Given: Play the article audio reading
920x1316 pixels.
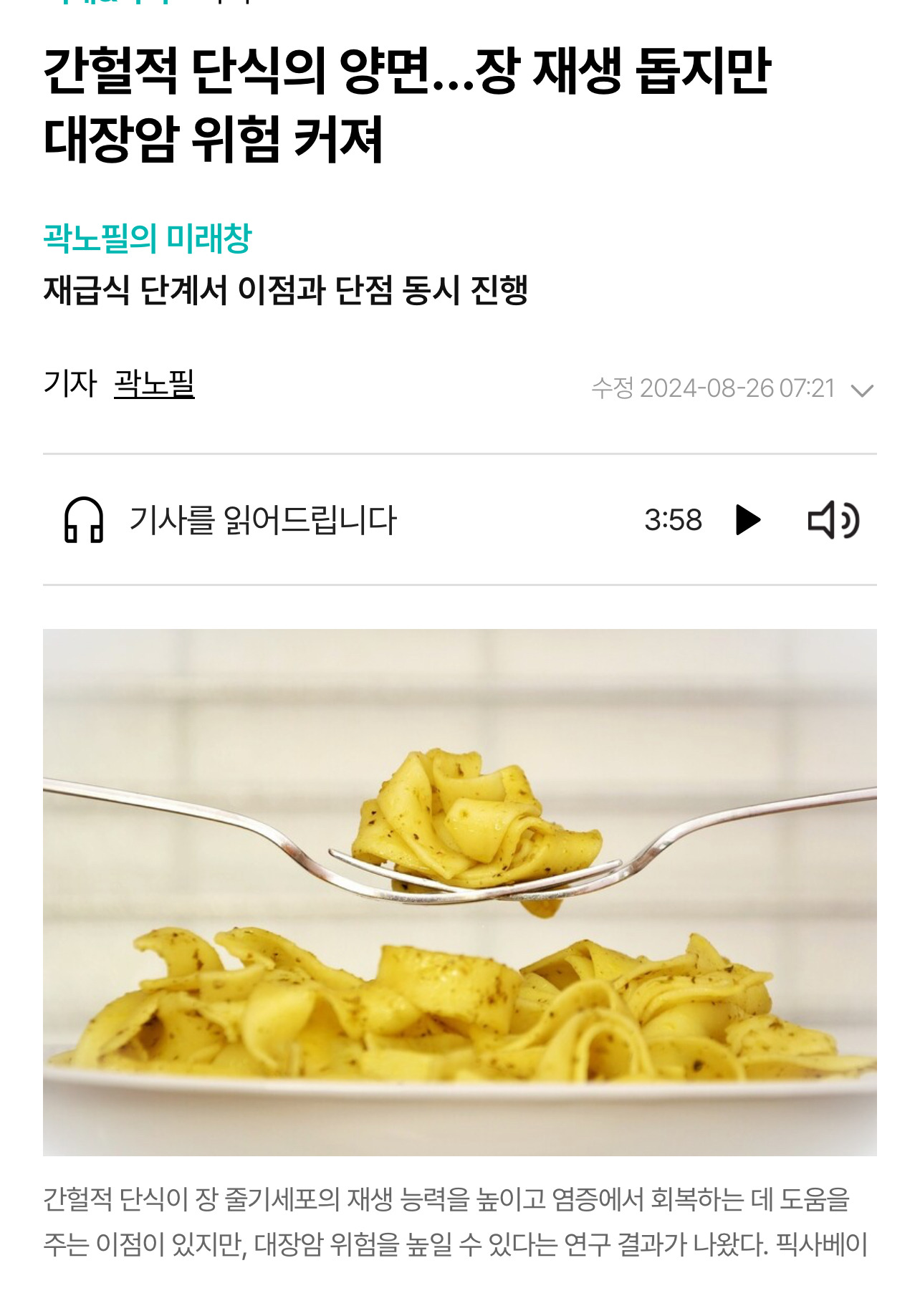Looking at the screenshot, I should (x=748, y=520).
